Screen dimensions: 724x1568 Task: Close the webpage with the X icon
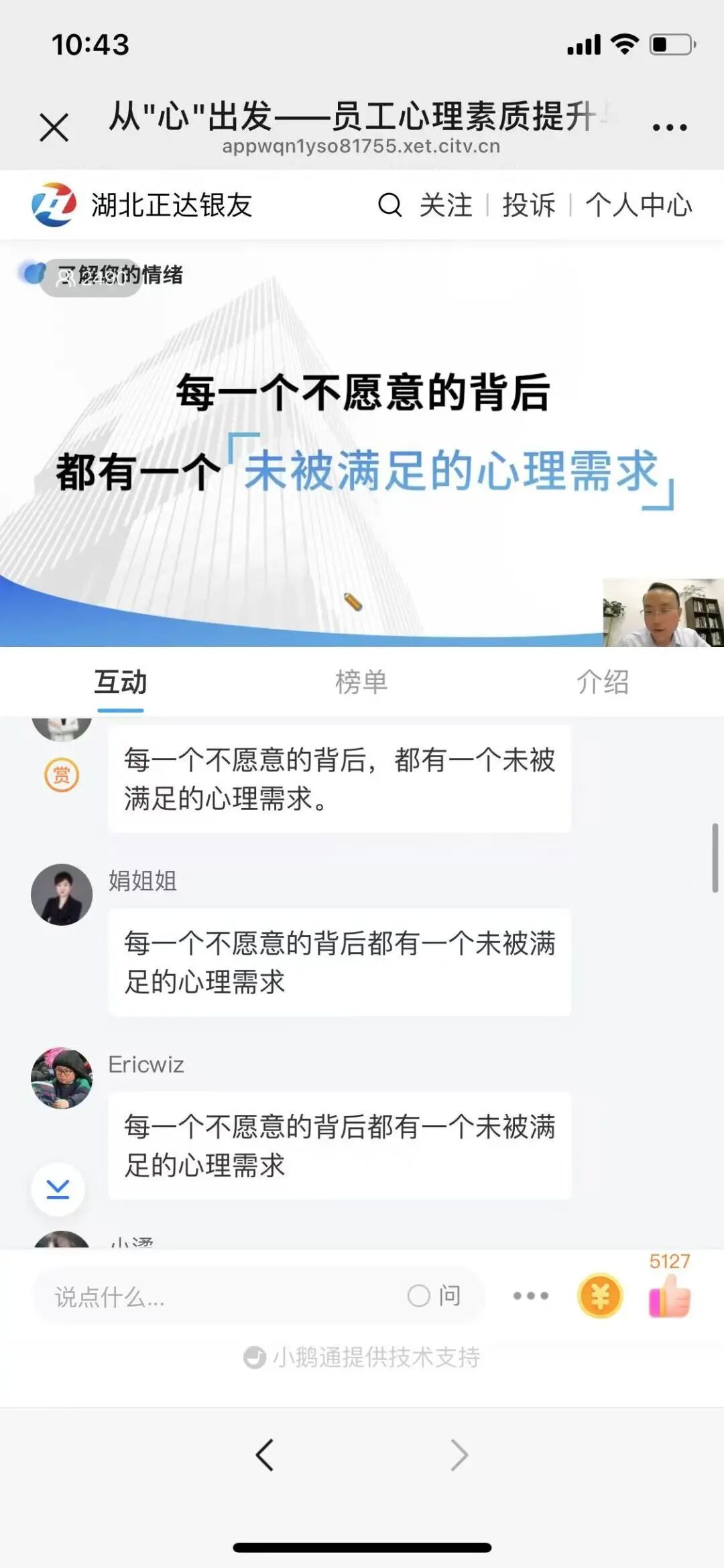pyautogui.click(x=54, y=127)
